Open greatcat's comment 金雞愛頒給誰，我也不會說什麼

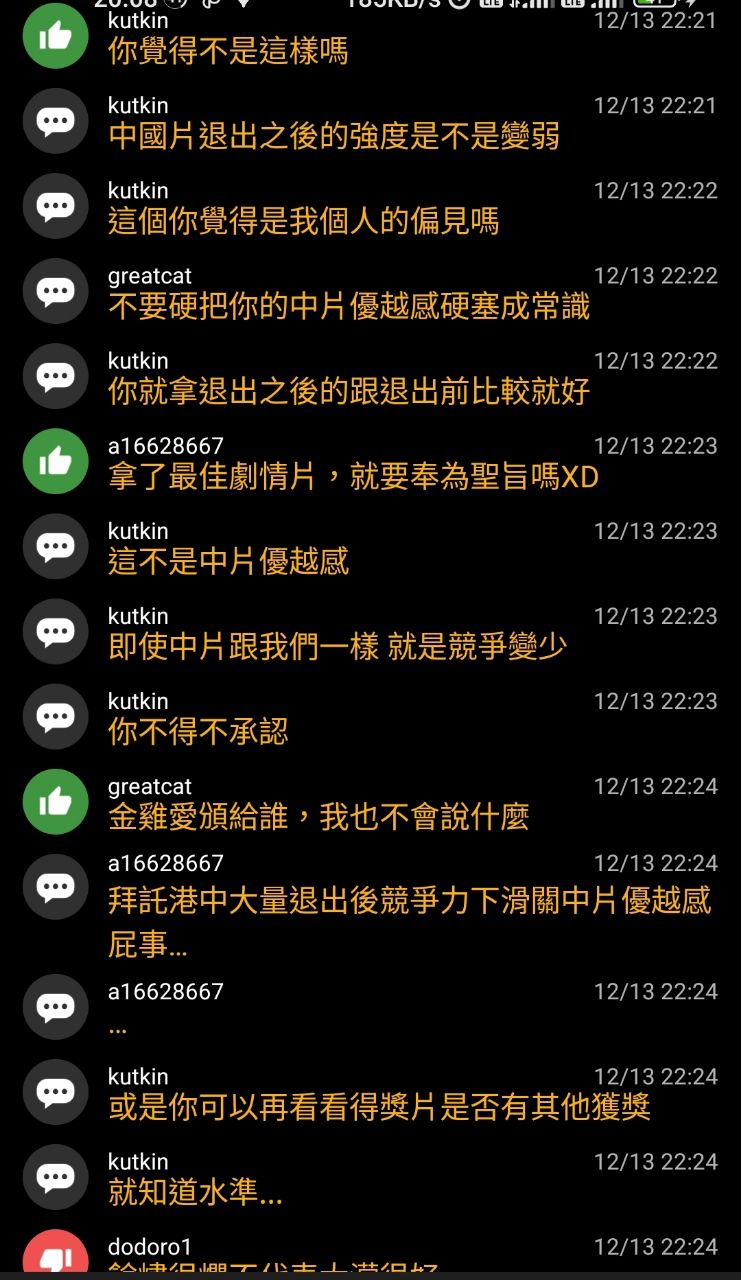coord(318,818)
